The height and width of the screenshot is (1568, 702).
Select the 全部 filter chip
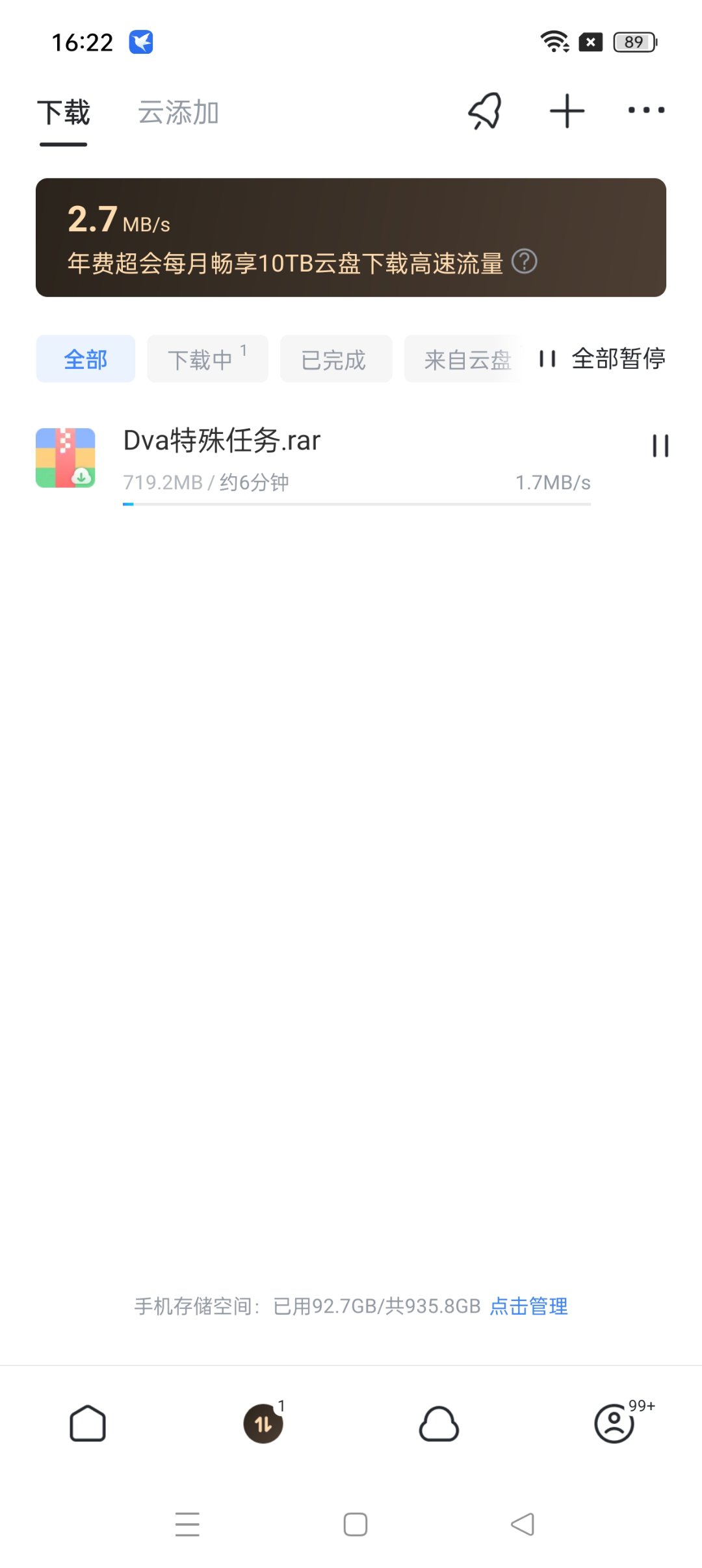[85, 359]
